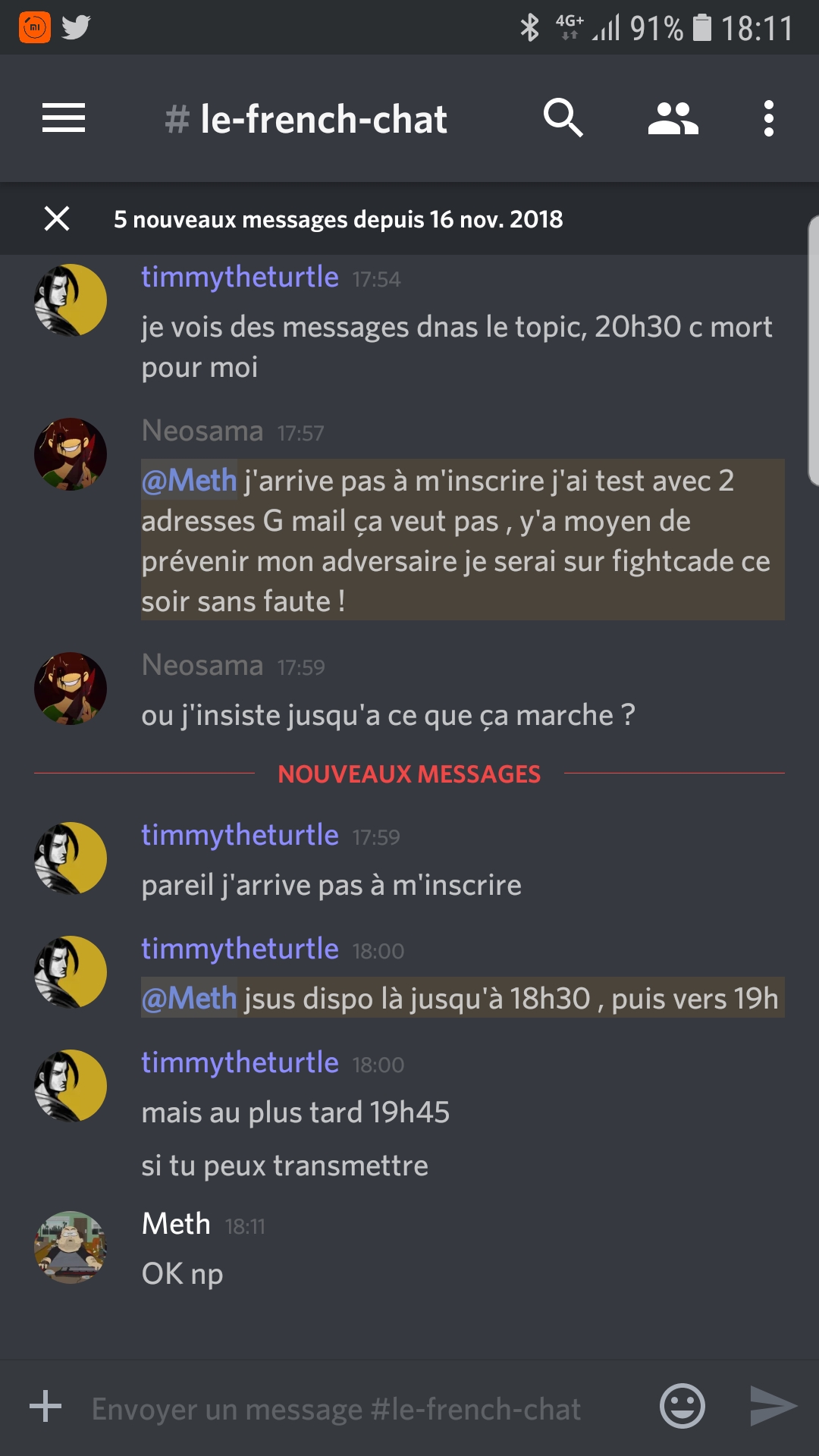Tap @Meth mention in Neosama's message
819x1456 pixels.
tap(190, 481)
